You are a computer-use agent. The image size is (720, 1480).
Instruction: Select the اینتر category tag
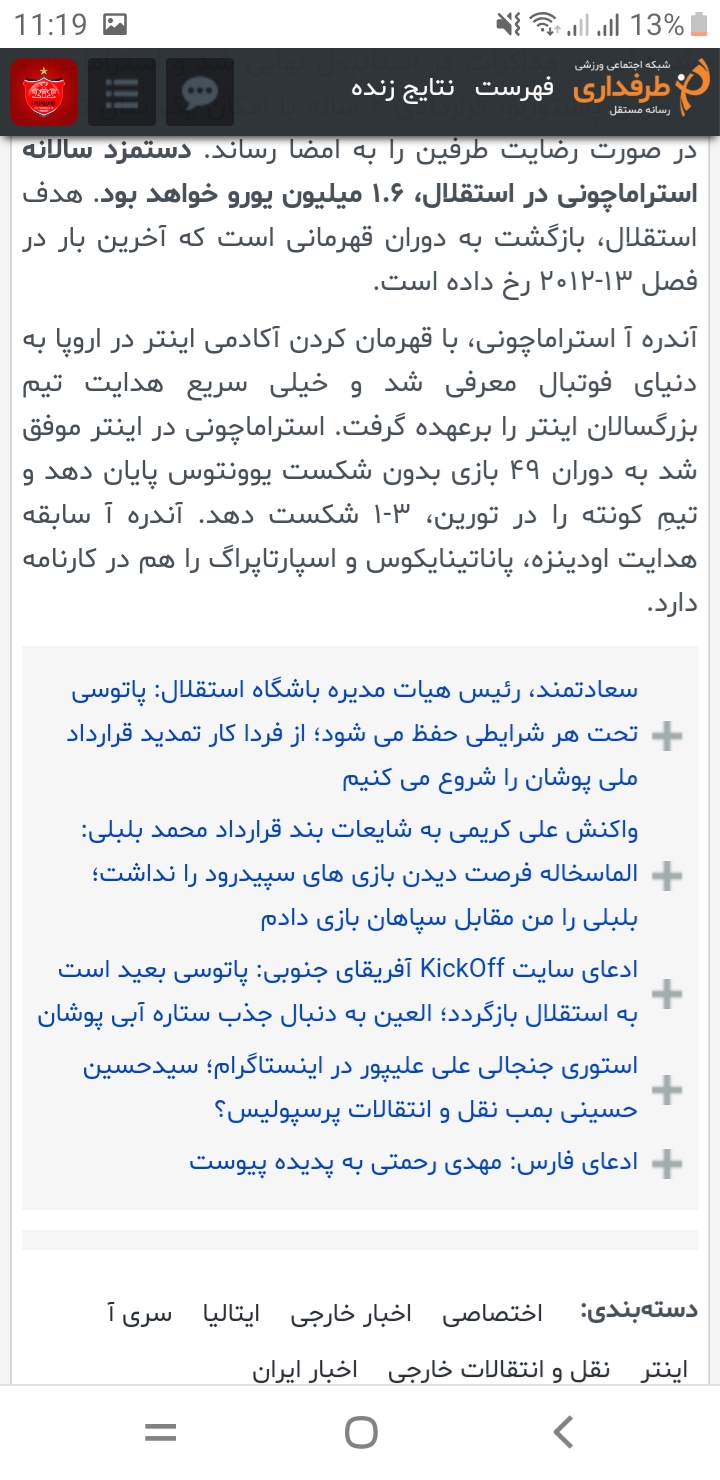click(x=665, y=1370)
